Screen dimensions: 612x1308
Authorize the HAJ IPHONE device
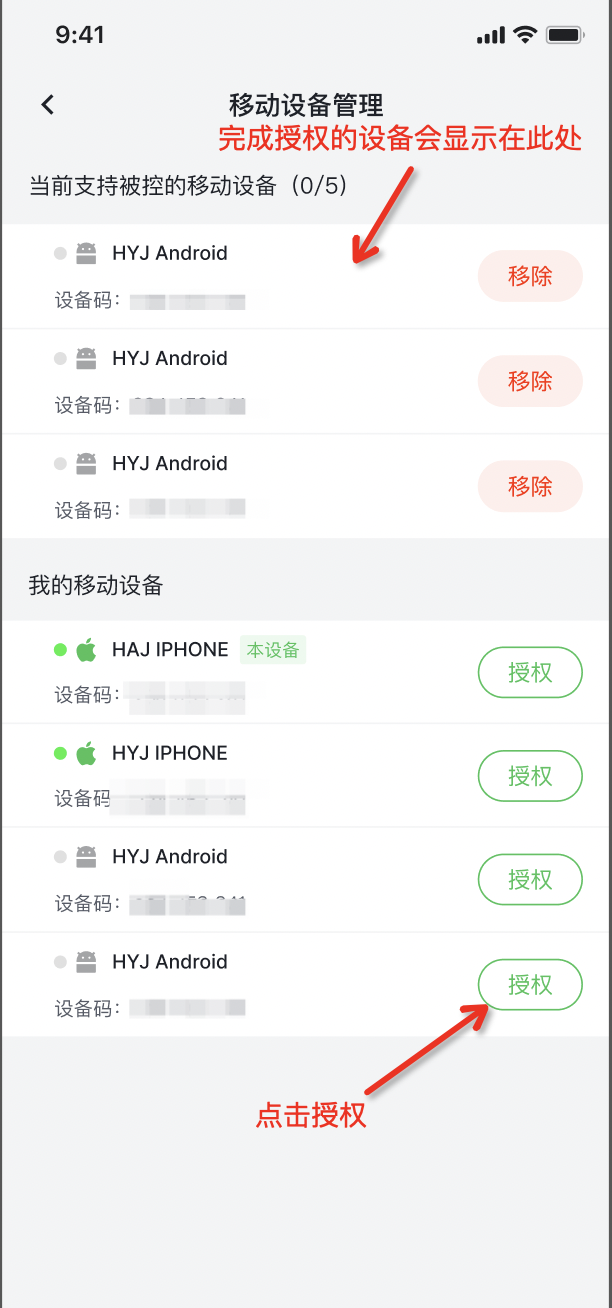530,673
